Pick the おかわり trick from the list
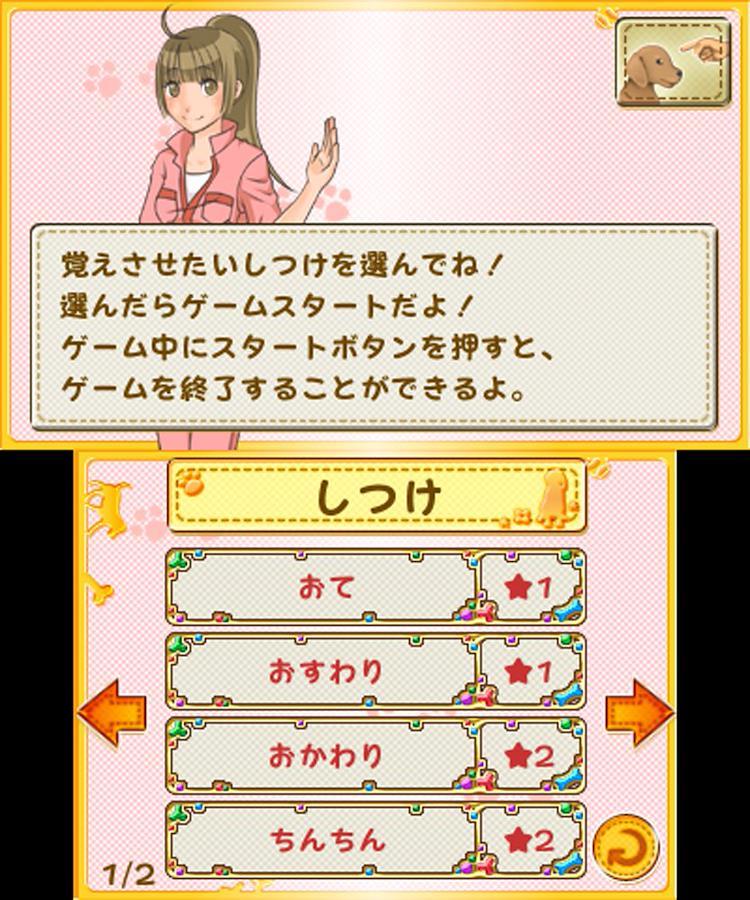This screenshot has height=900, width=750. (326, 756)
